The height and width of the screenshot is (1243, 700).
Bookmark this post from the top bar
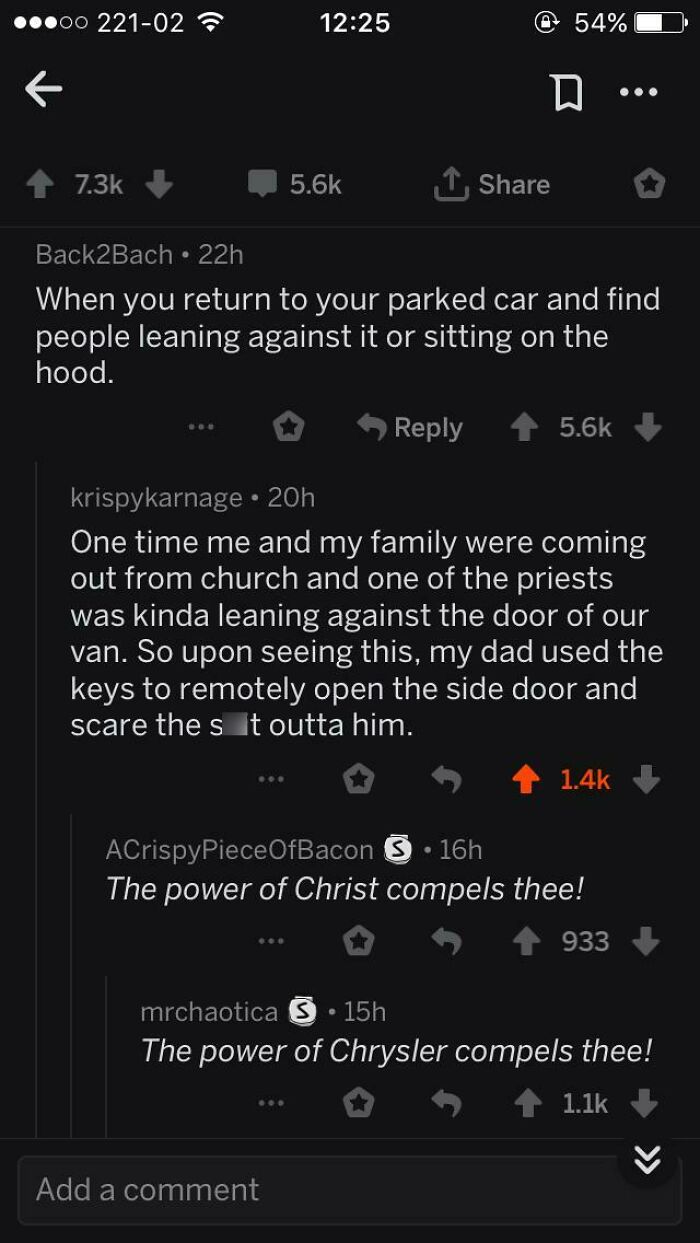(565, 92)
